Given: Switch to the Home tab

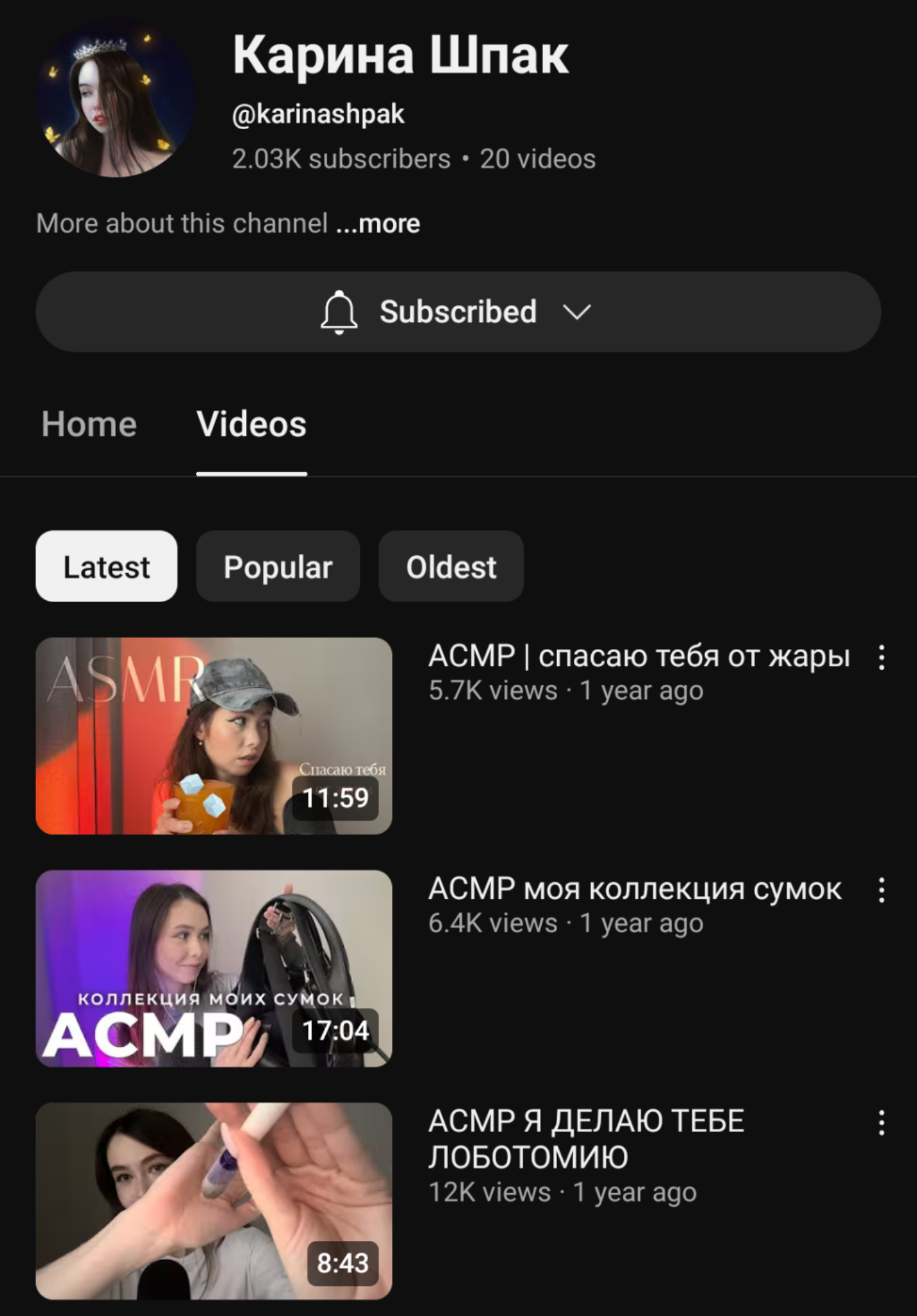Looking at the screenshot, I should pyautogui.click(x=89, y=425).
